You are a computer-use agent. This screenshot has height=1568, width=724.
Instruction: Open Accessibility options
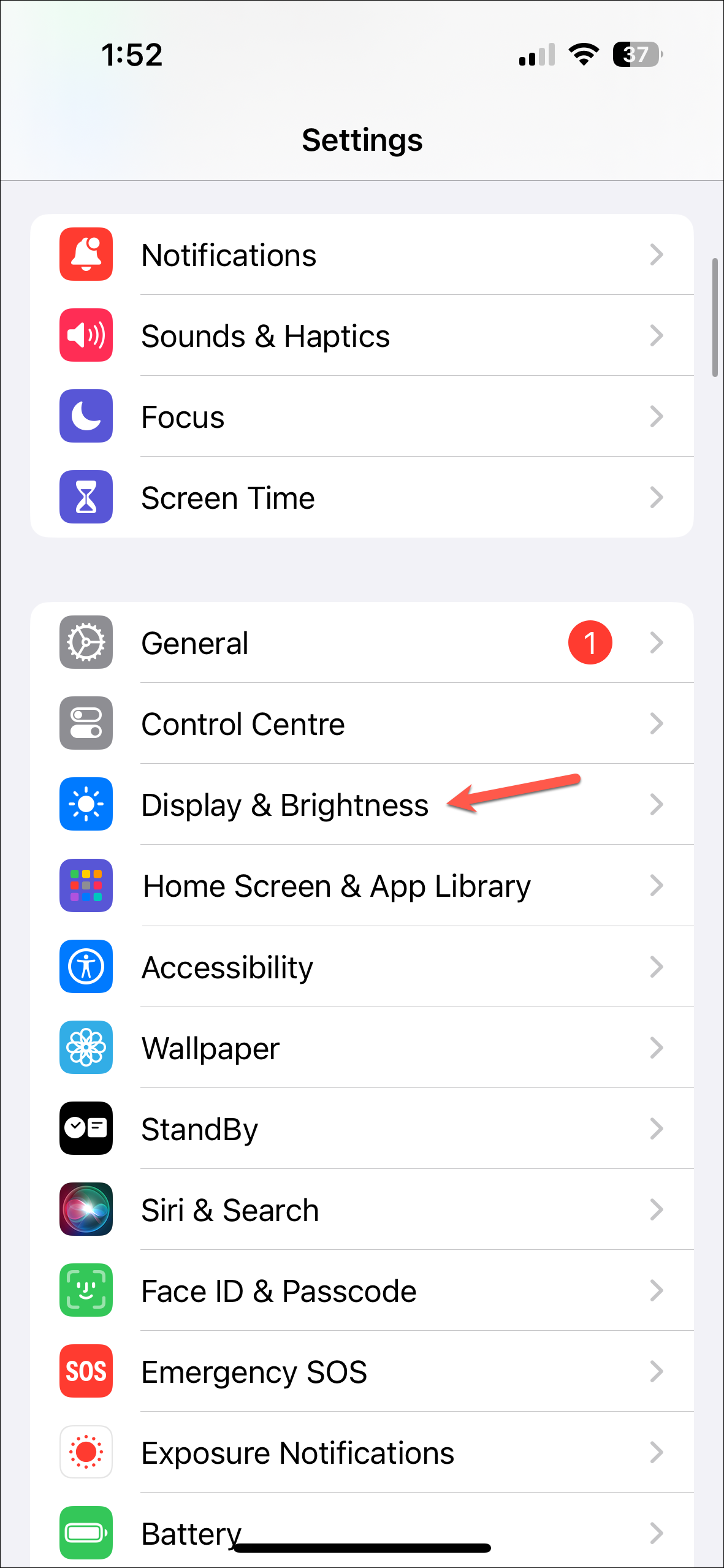pyautogui.click(x=362, y=967)
